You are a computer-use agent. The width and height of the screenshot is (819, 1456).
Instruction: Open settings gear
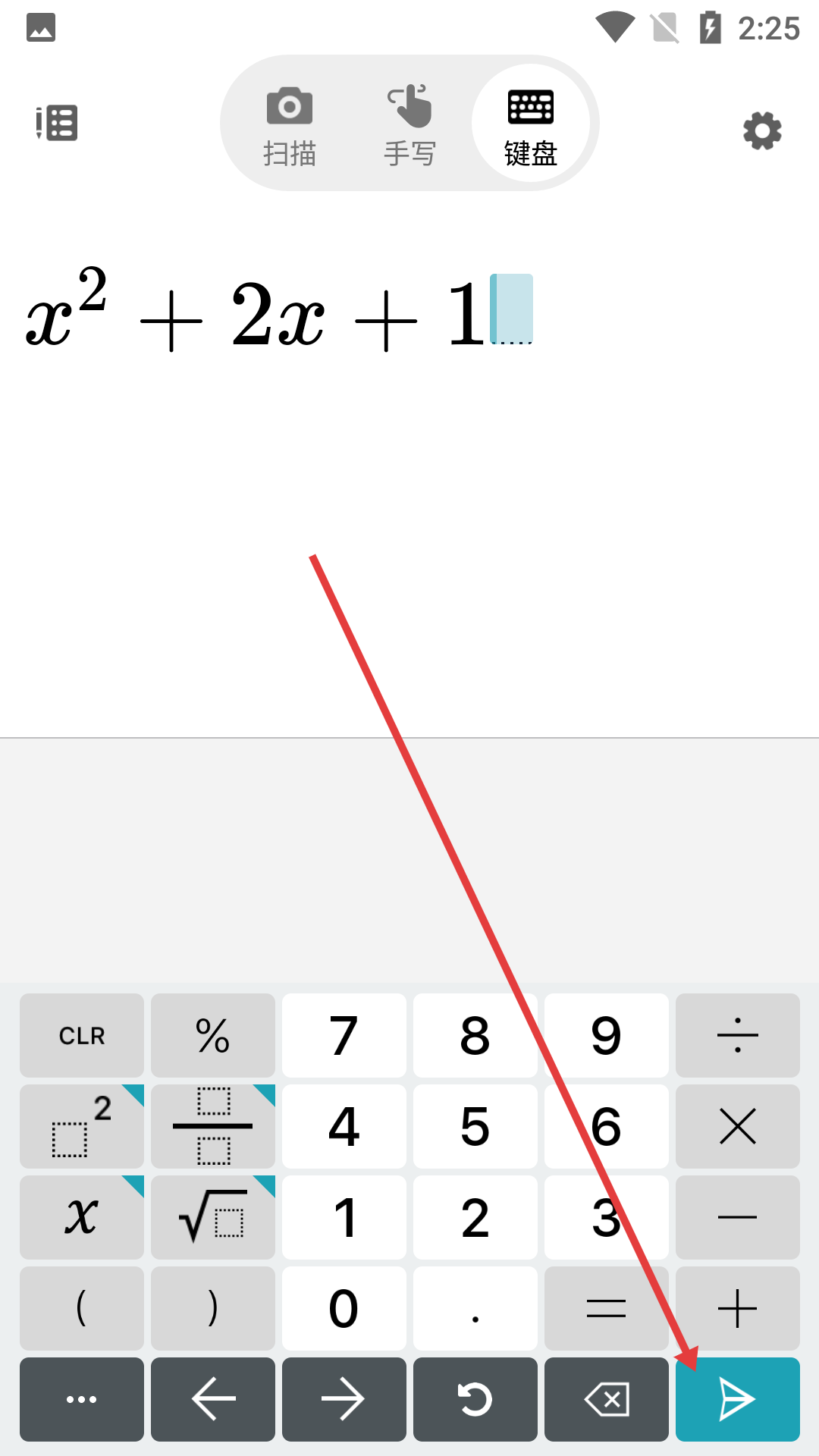[x=762, y=131]
